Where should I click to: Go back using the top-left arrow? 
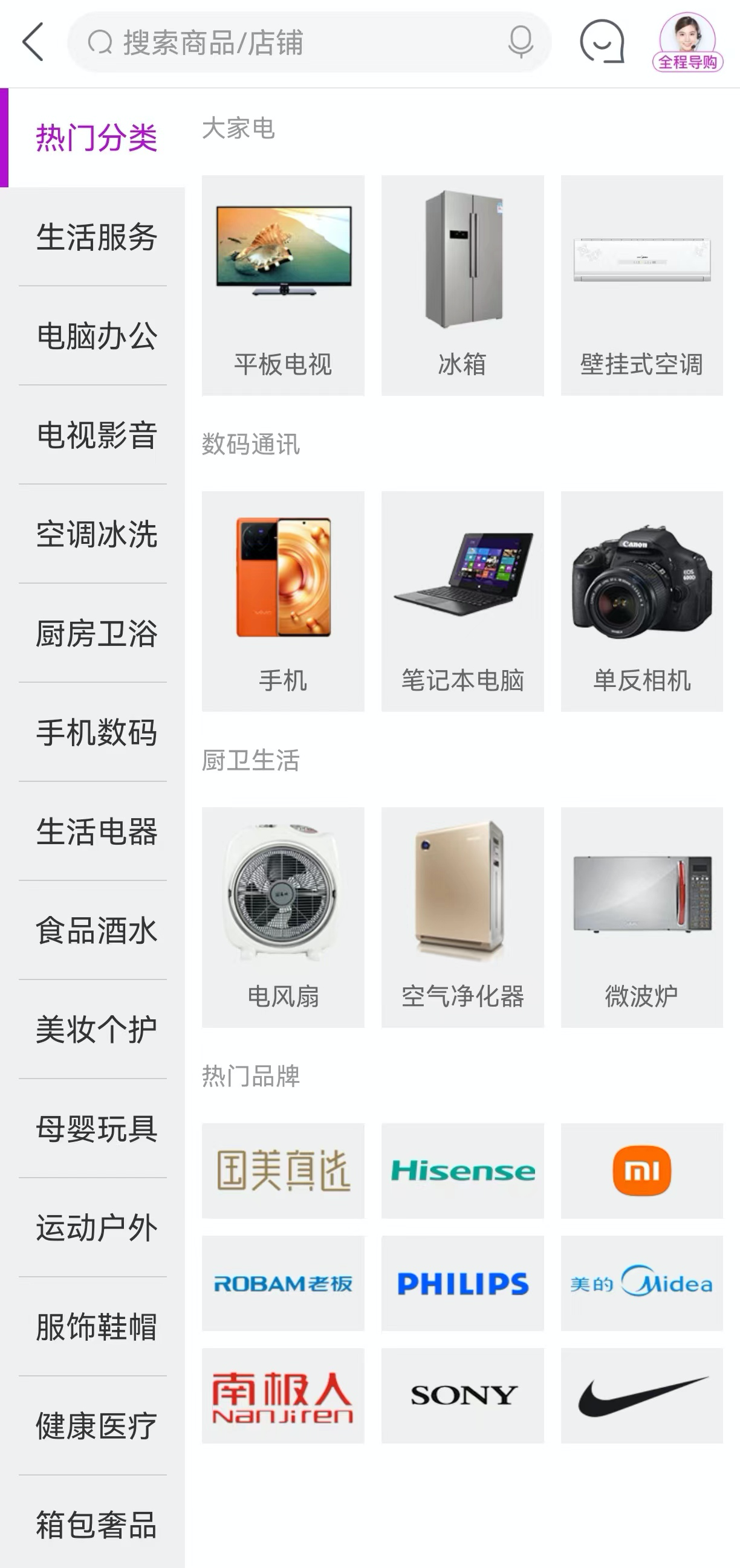(33, 42)
